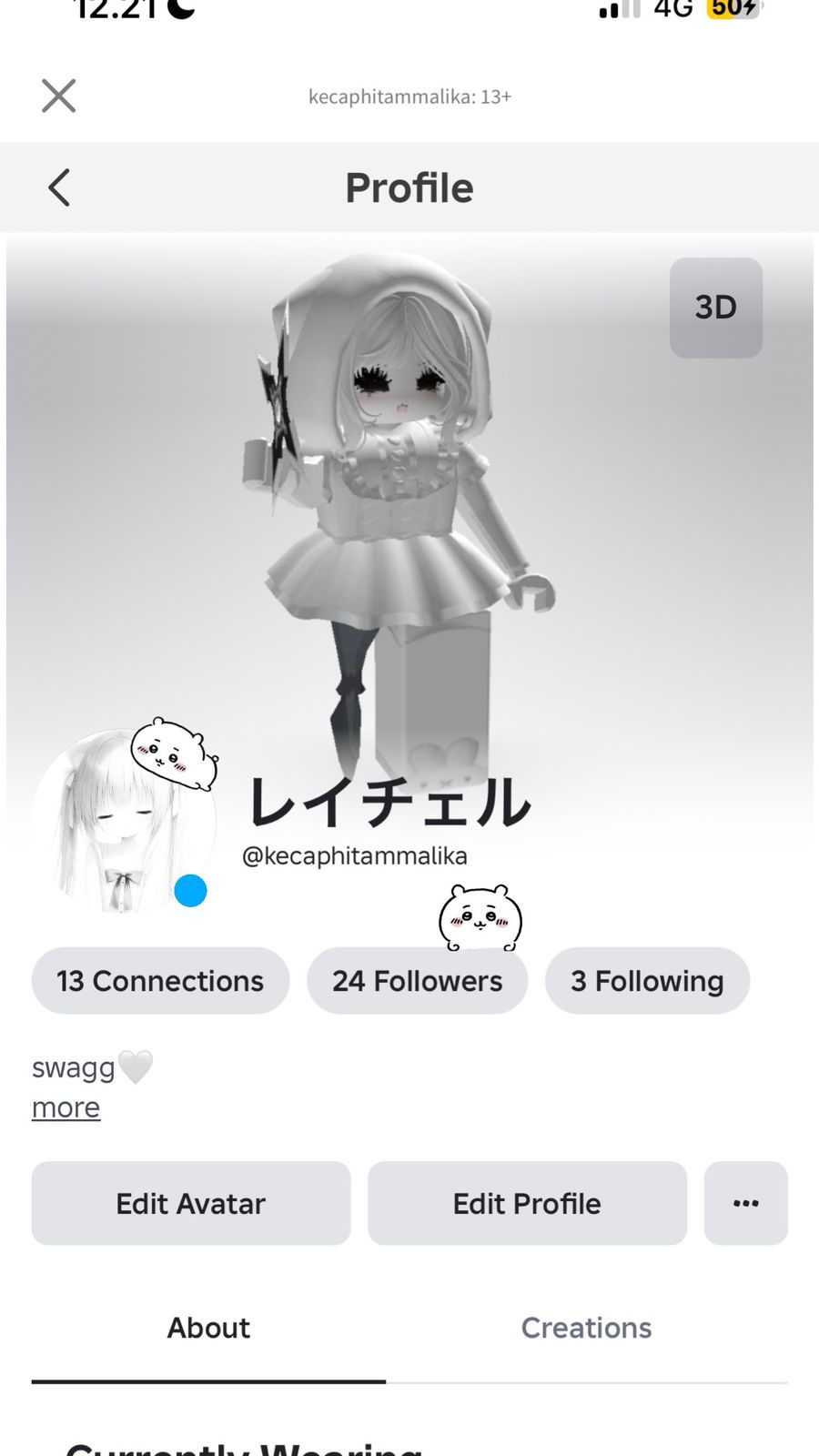The width and height of the screenshot is (819, 1456).
Task: Open the 13 Connections list
Action: 160,981
